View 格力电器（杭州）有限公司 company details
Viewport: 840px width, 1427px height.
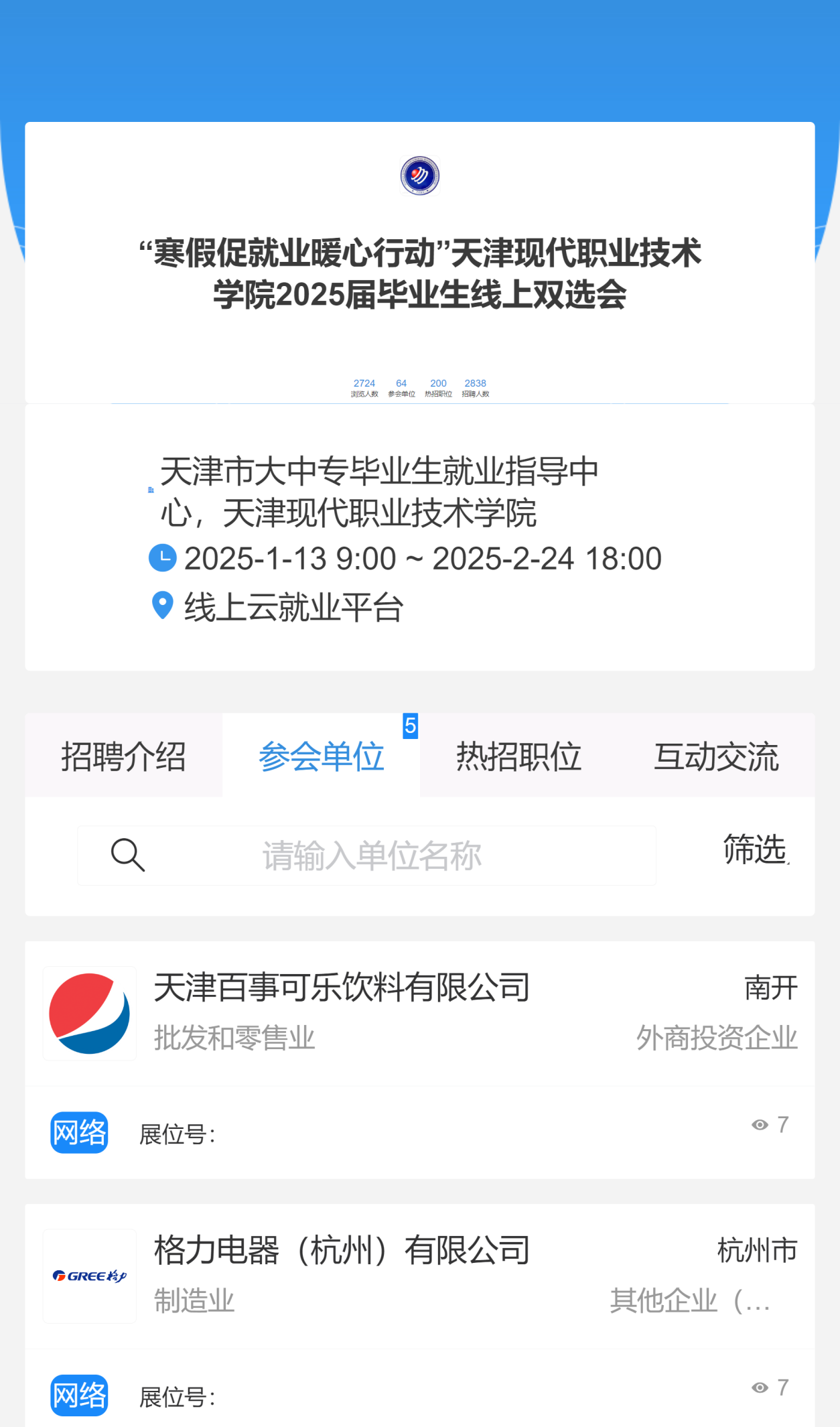click(x=342, y=1251)
